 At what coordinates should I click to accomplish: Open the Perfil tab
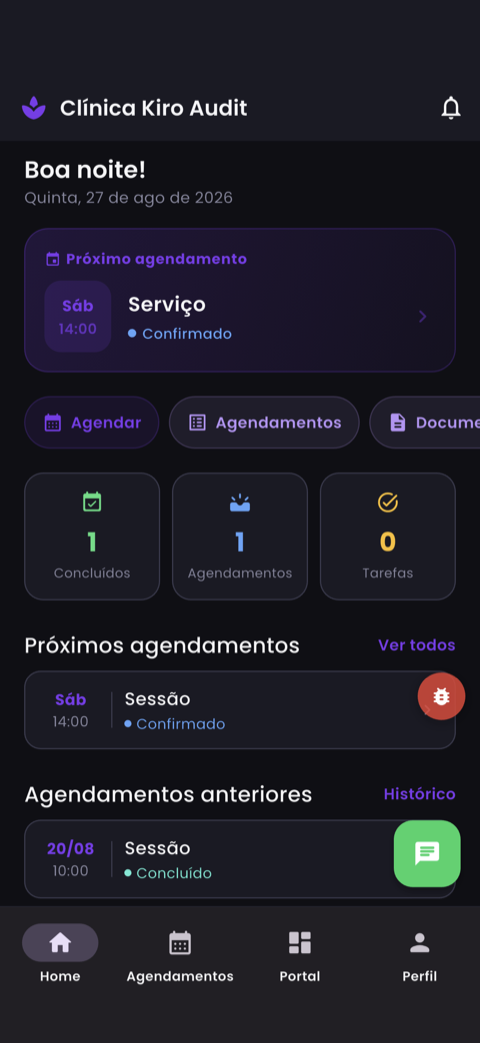pyautogui.click(x=420, y=955)
